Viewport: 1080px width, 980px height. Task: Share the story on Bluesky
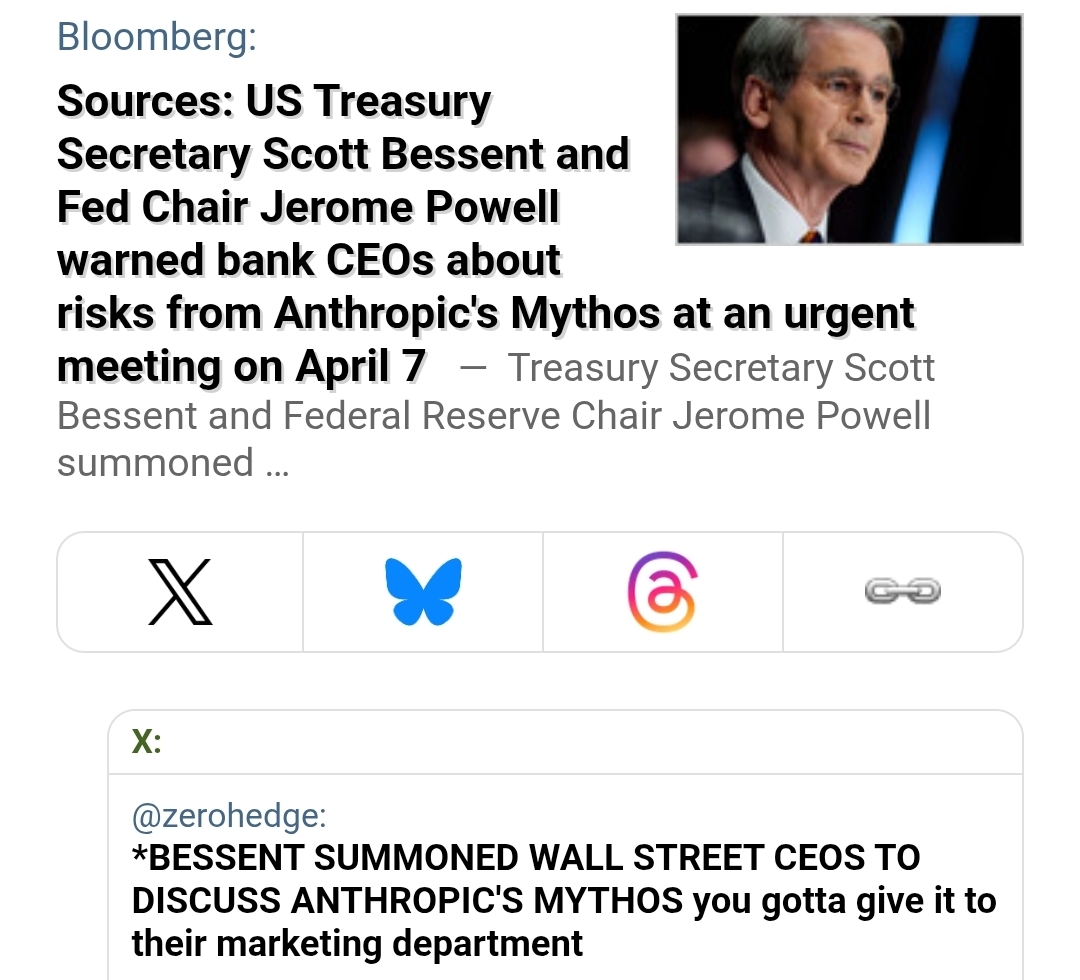pyautogui.click(x=423, y=592)
